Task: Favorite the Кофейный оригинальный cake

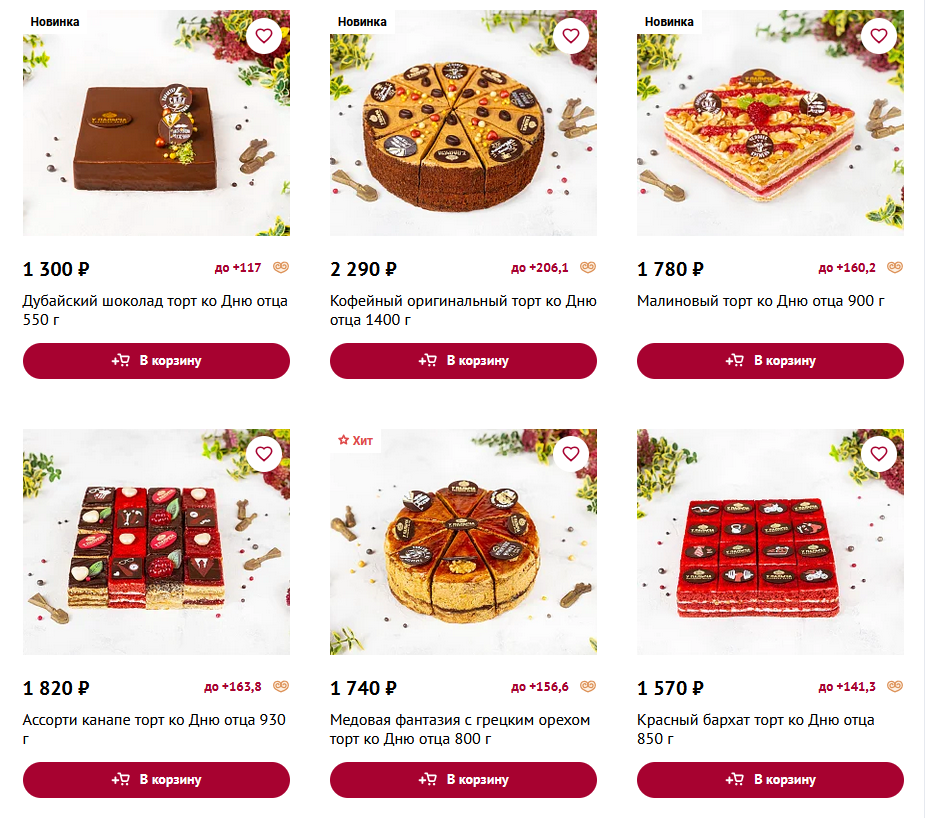Action: [x=571, y=36]
